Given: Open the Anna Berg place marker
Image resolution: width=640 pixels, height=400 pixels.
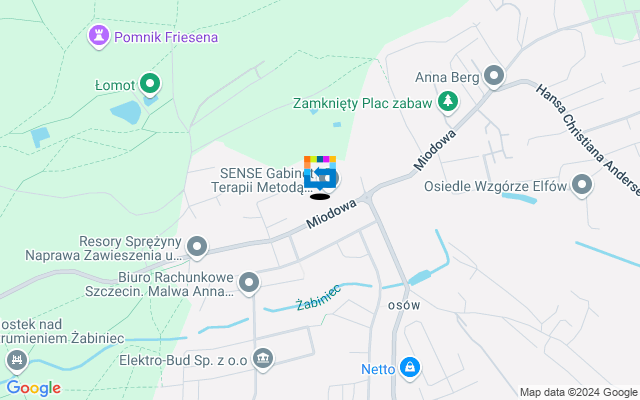Looking at the screenshot, I should coord(494,76).
